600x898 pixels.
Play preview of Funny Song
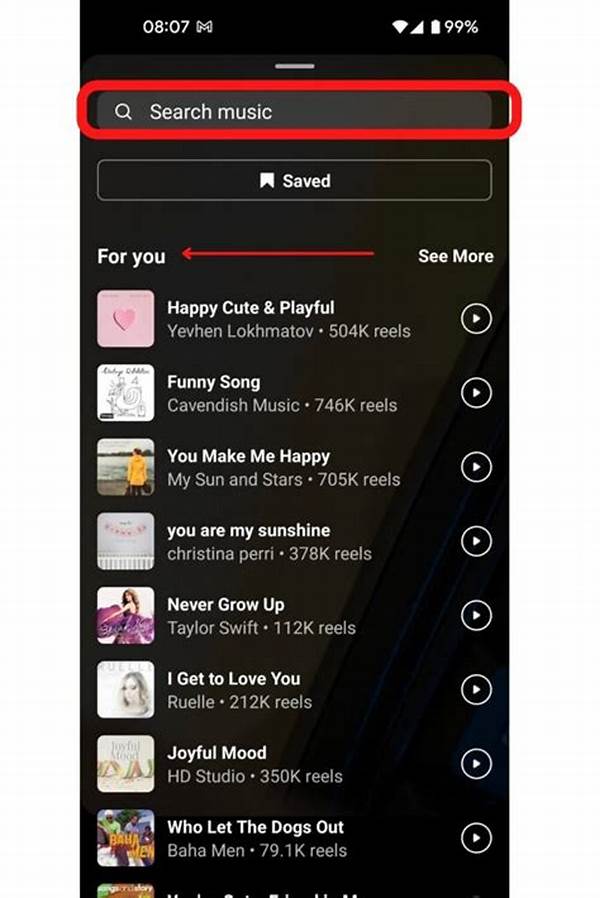click(x=476, y=393)
